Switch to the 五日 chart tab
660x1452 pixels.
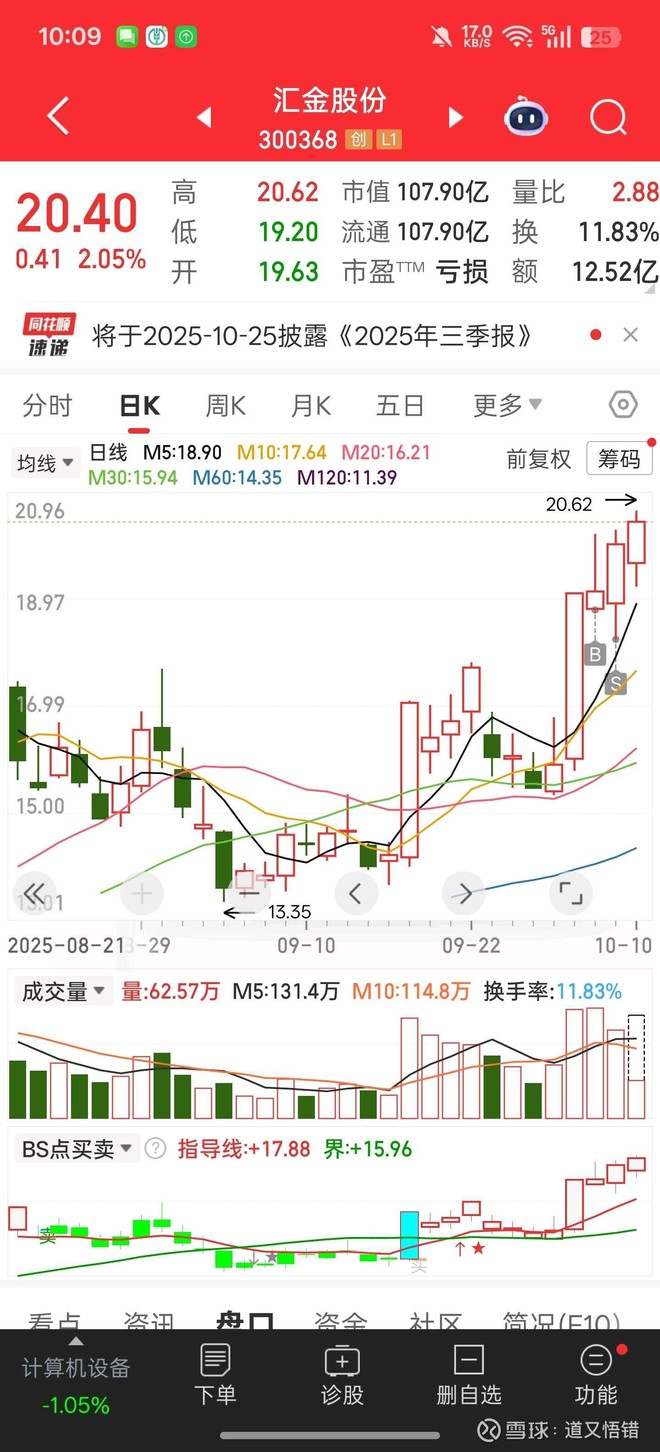click(x=400, y=405)
